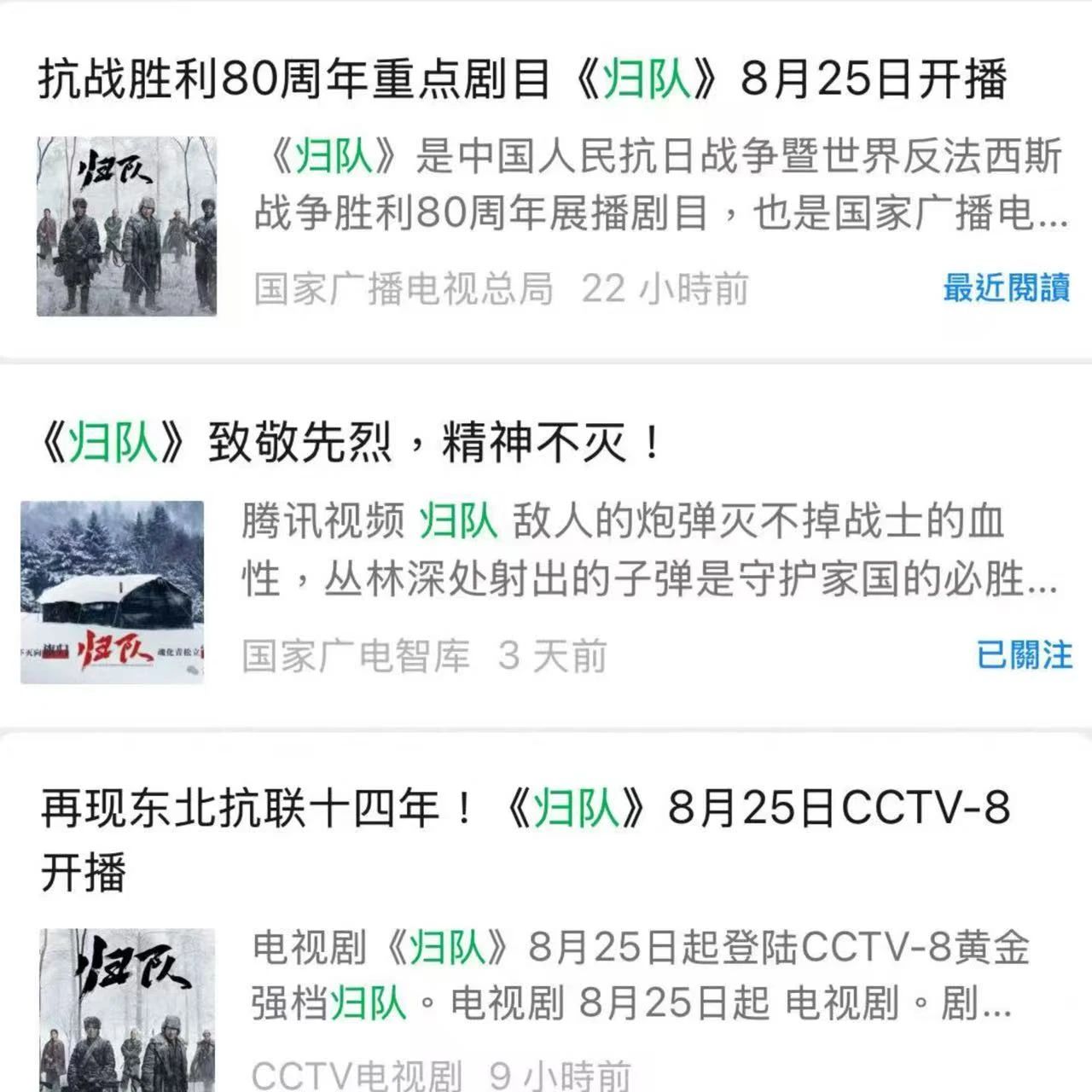Open article 抗战胜利80周年重点剧目《归队》8月25日开播
Viewport: 1092px width, 1092px height.
tap(522, 79)
